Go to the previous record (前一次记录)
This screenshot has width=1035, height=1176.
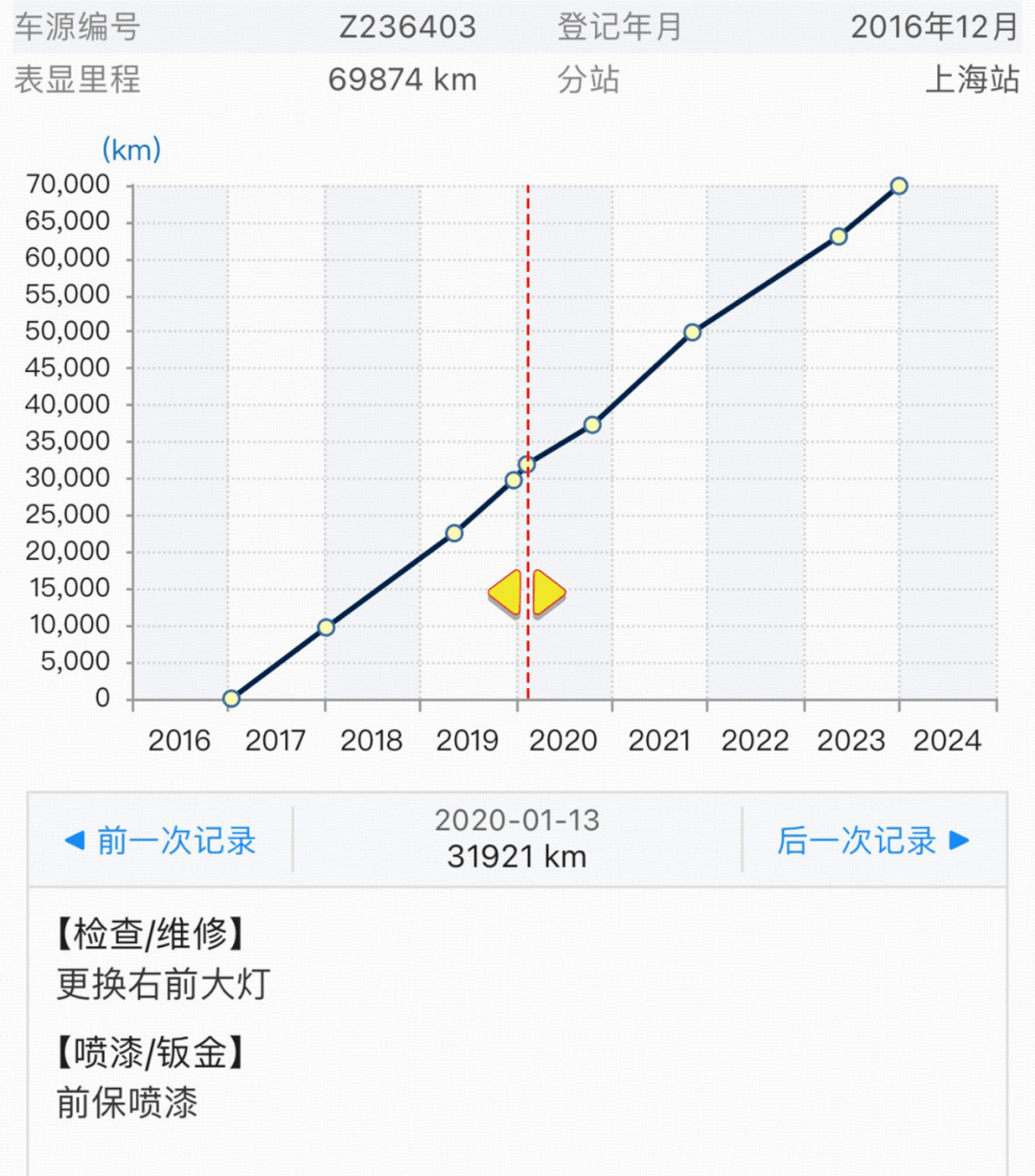point(161,841)
